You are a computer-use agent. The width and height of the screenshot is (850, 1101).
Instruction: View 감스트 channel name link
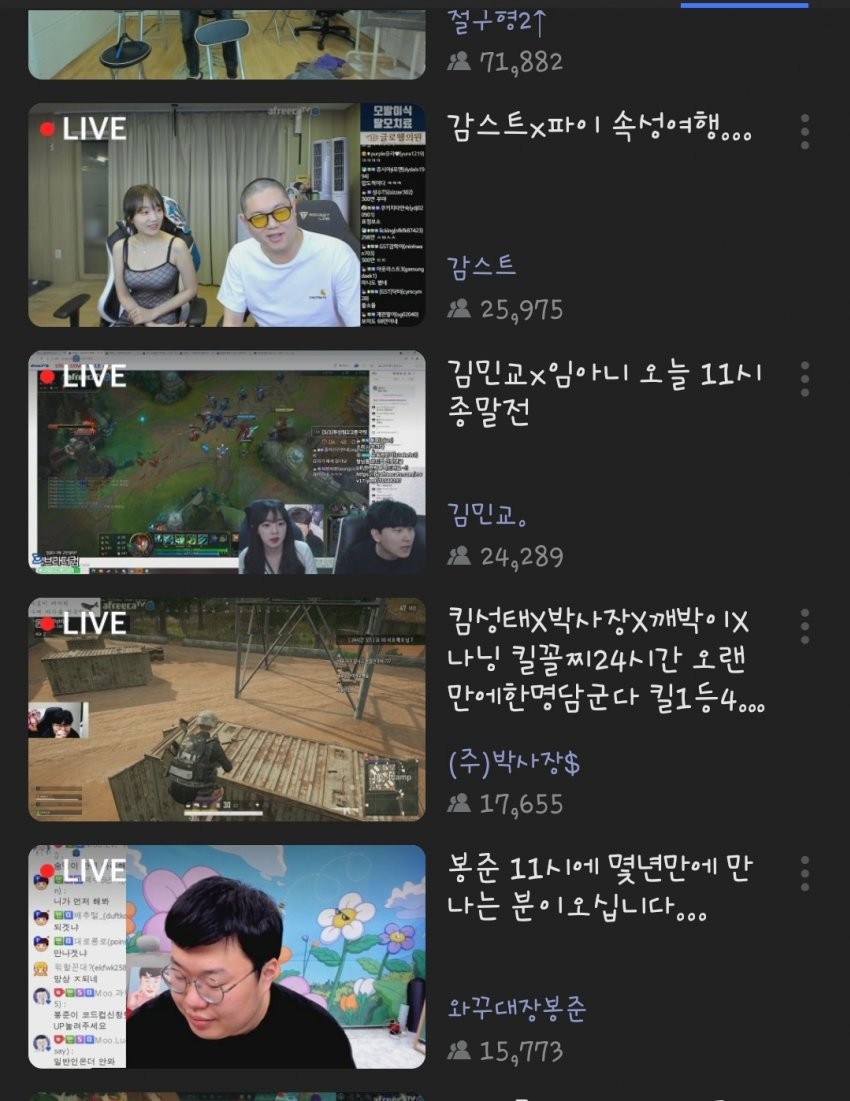pos(483,266)
